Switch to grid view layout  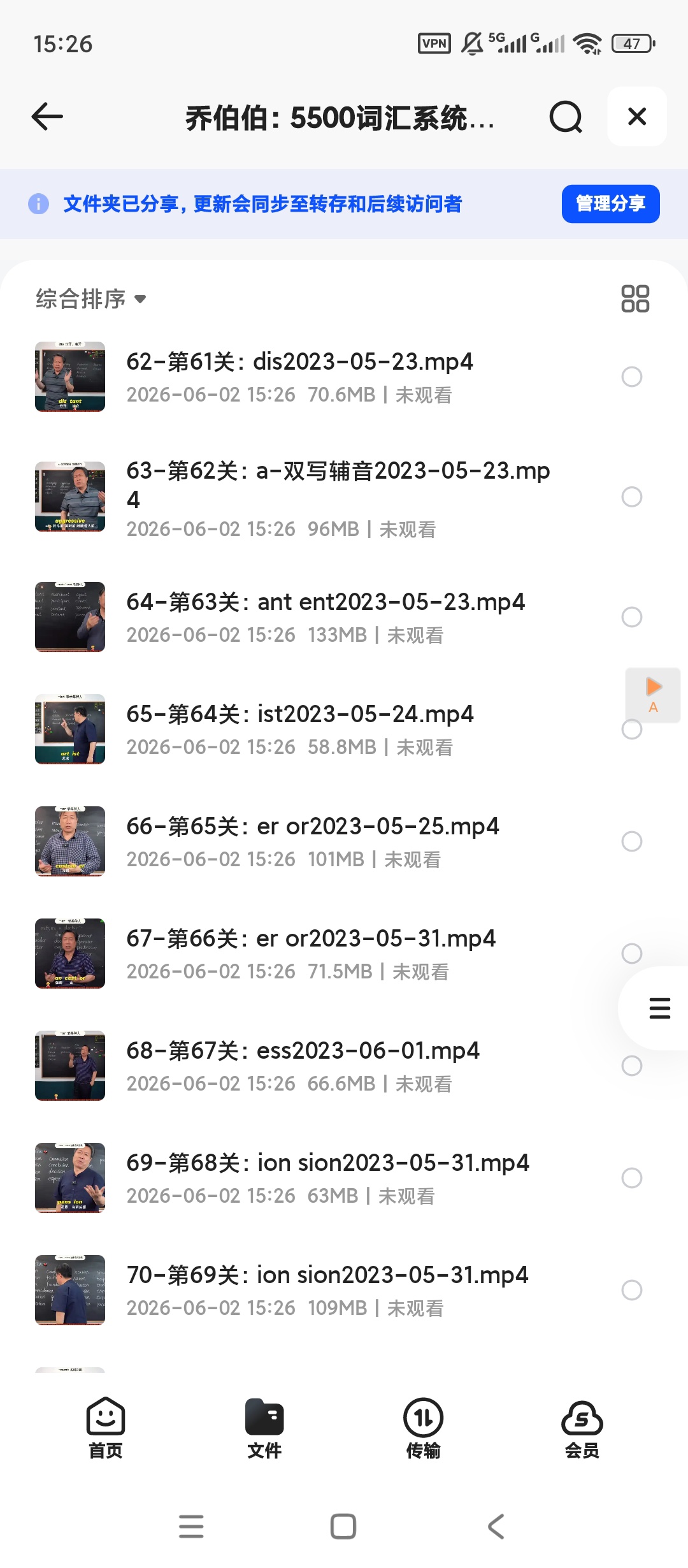pyautogui.click(x=635, y=298)
